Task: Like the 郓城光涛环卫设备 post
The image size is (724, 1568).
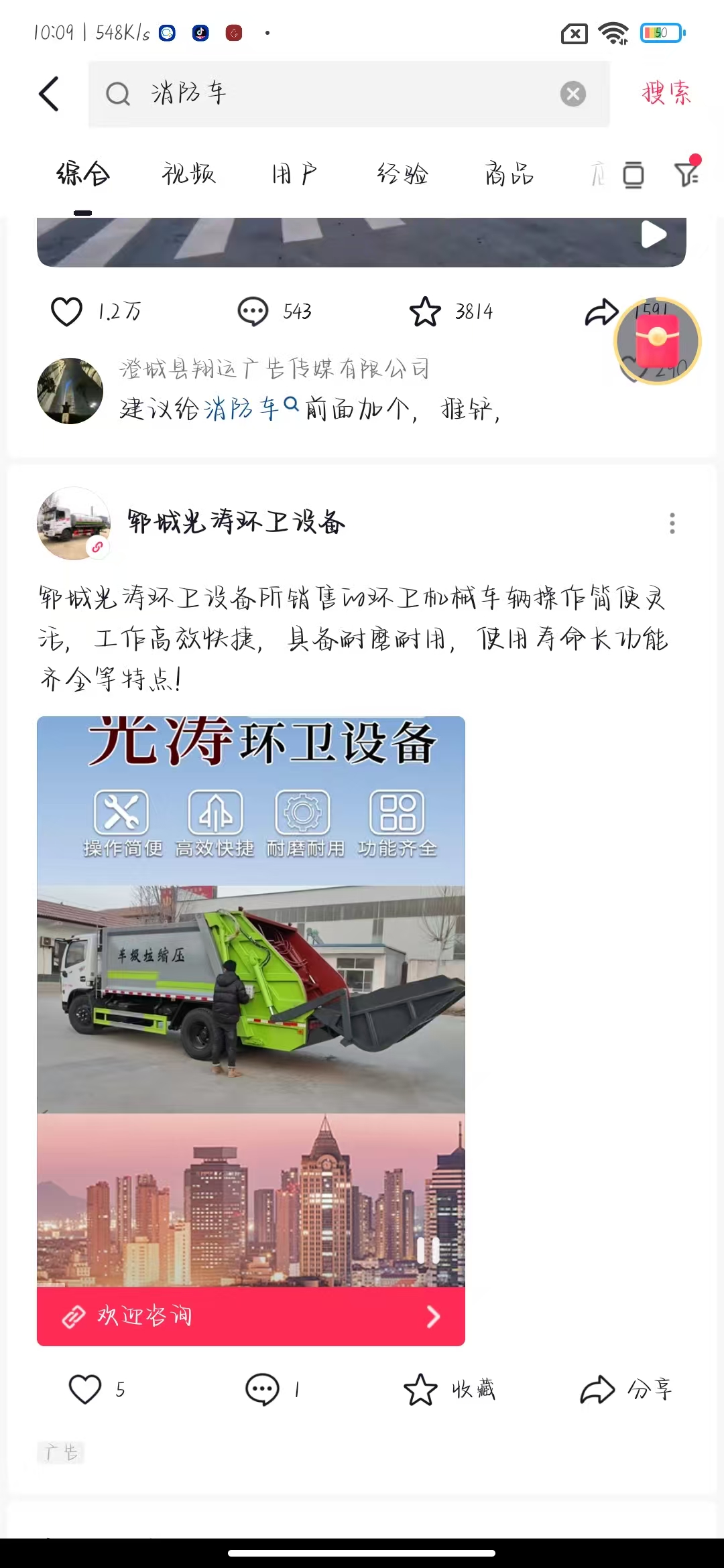Action: [85, 1389]
